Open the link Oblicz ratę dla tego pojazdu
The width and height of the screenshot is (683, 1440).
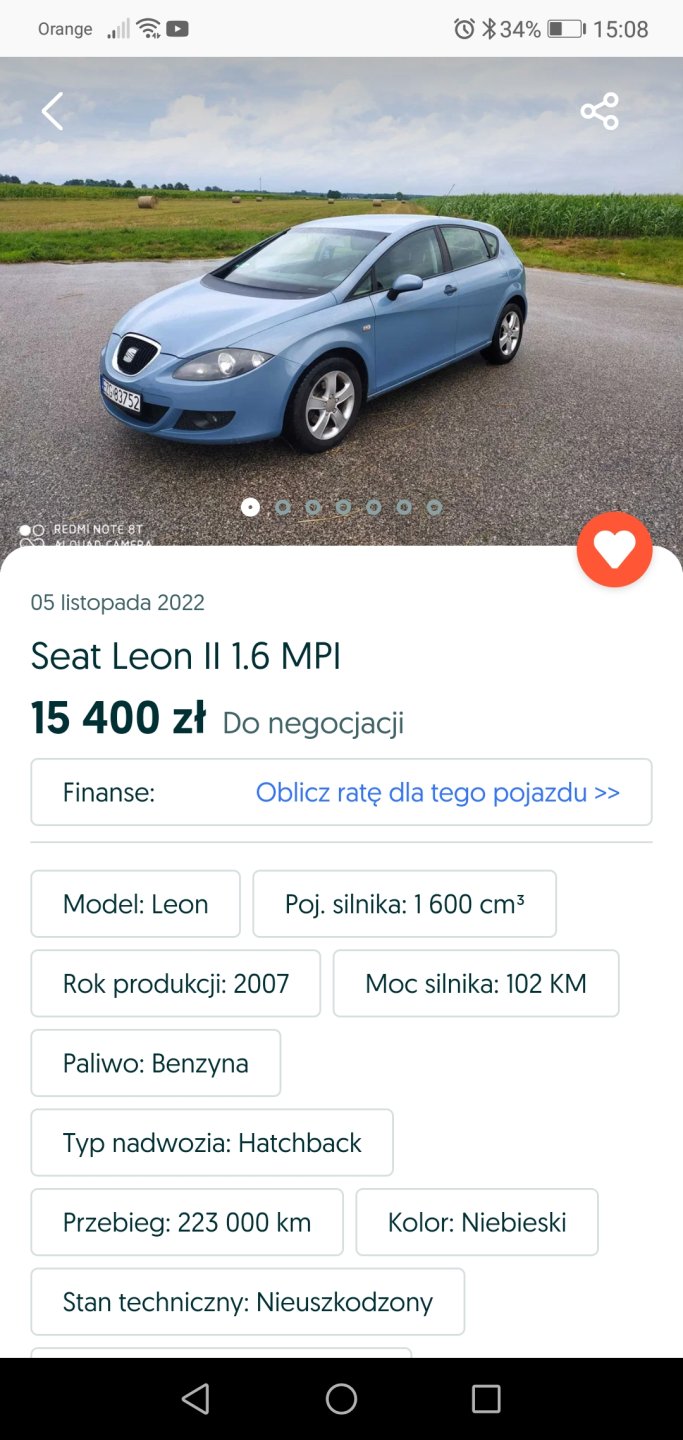click(x=437, y=793)
